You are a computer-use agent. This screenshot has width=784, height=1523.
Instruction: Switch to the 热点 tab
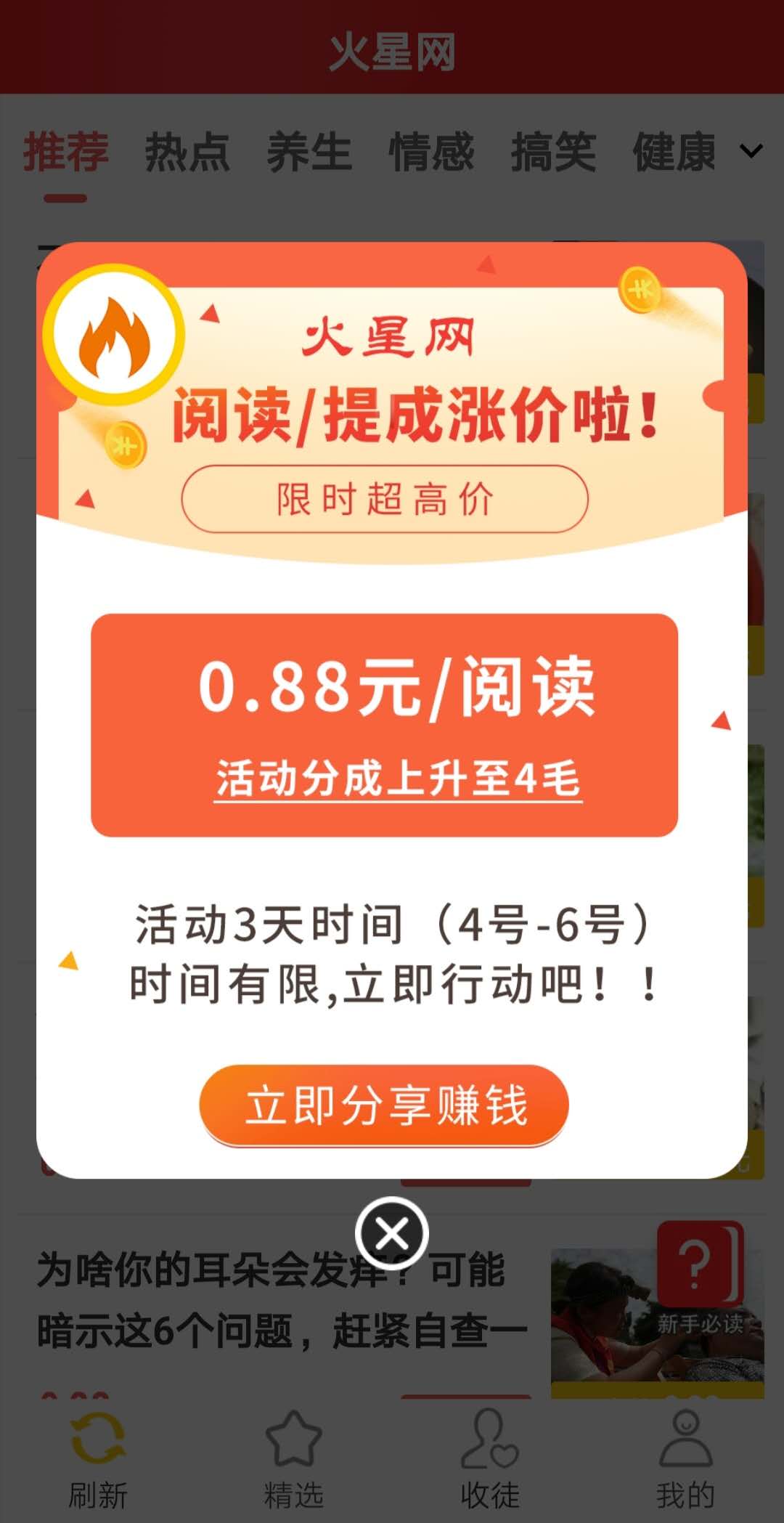(187, 153)
